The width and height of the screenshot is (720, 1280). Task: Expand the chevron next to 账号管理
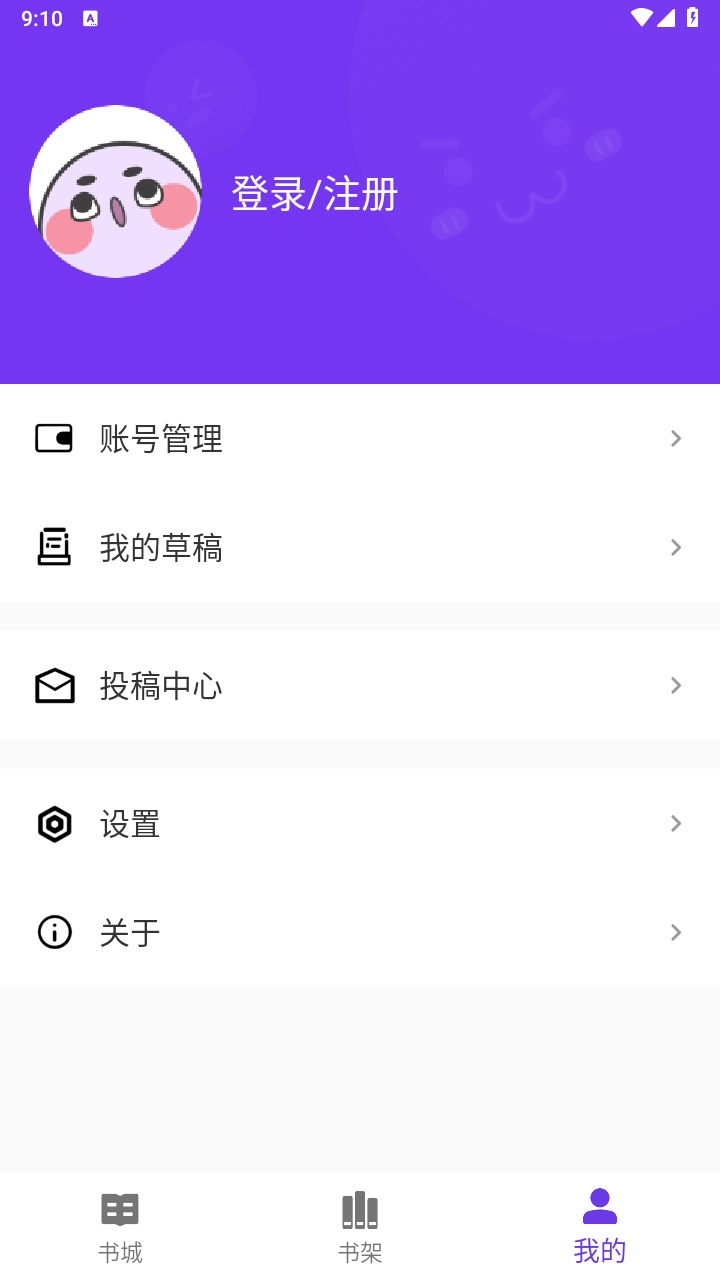(x=676, y=438)
